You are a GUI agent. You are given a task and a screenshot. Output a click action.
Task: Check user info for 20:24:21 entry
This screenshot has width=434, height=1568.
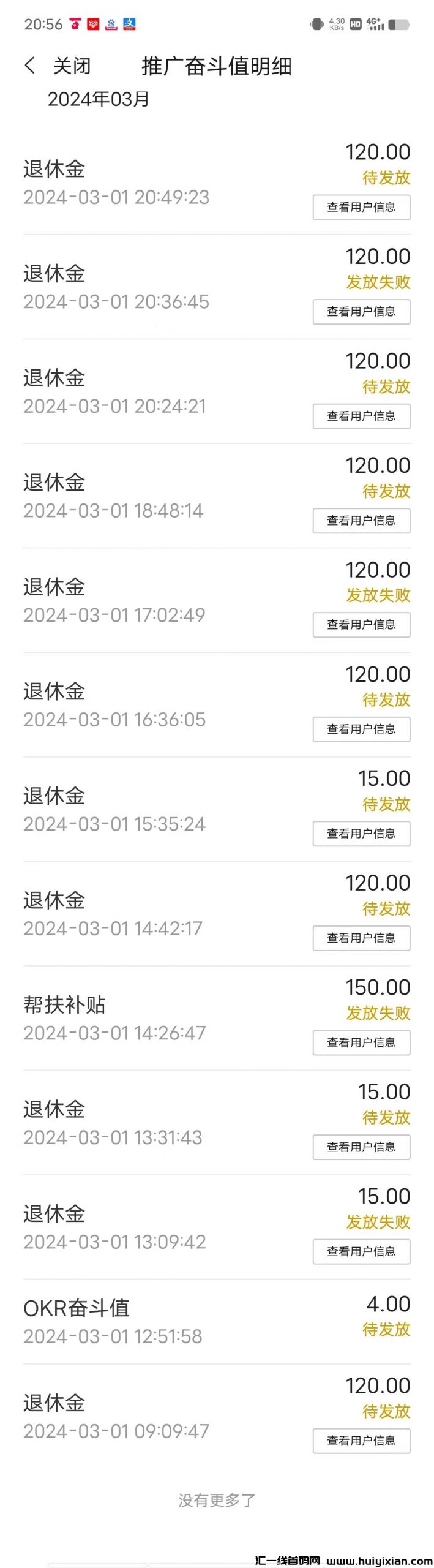(x=361, y=417)
